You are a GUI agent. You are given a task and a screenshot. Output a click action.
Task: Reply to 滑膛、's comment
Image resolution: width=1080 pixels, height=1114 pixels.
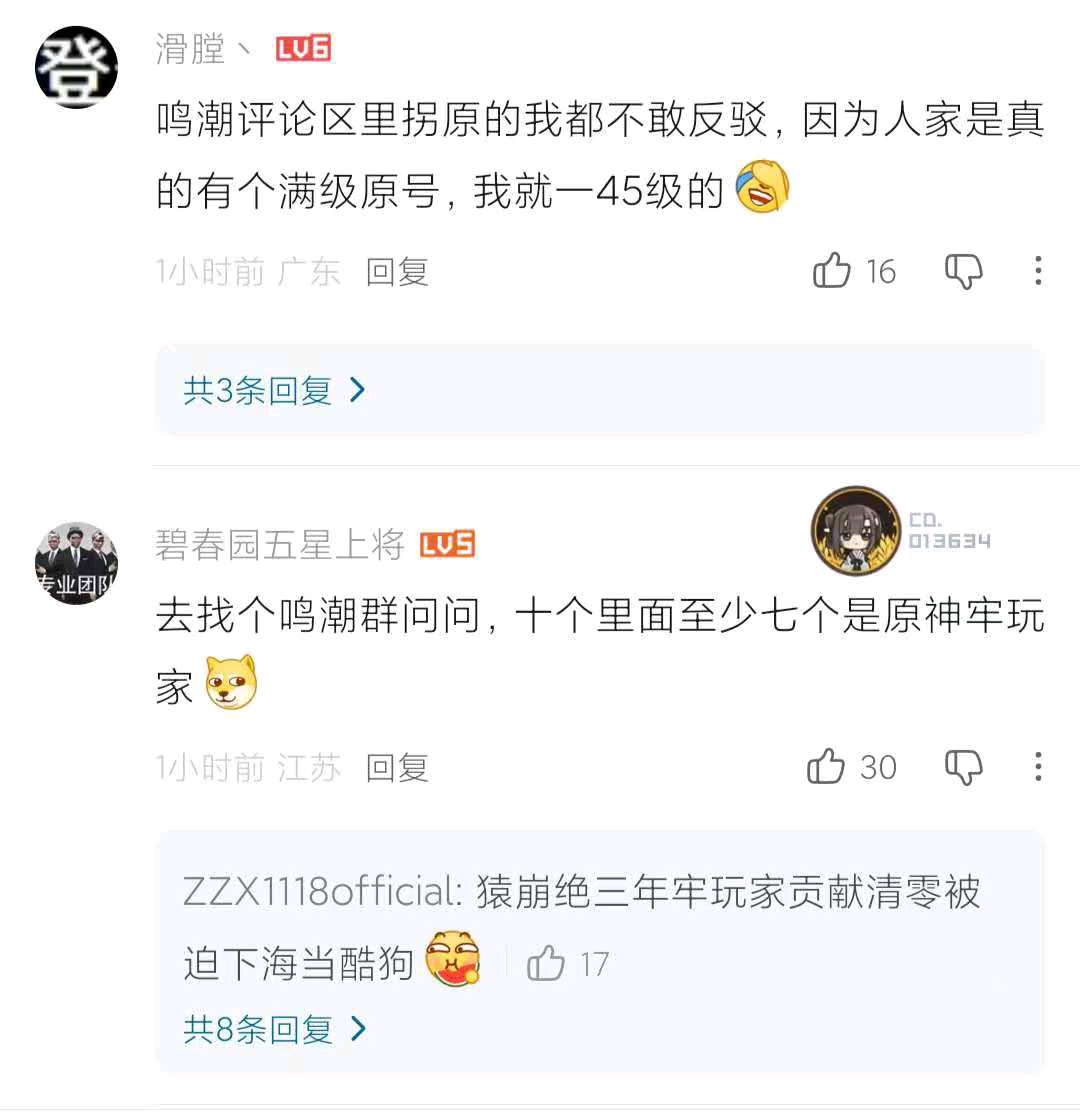[x=397, y=272]
